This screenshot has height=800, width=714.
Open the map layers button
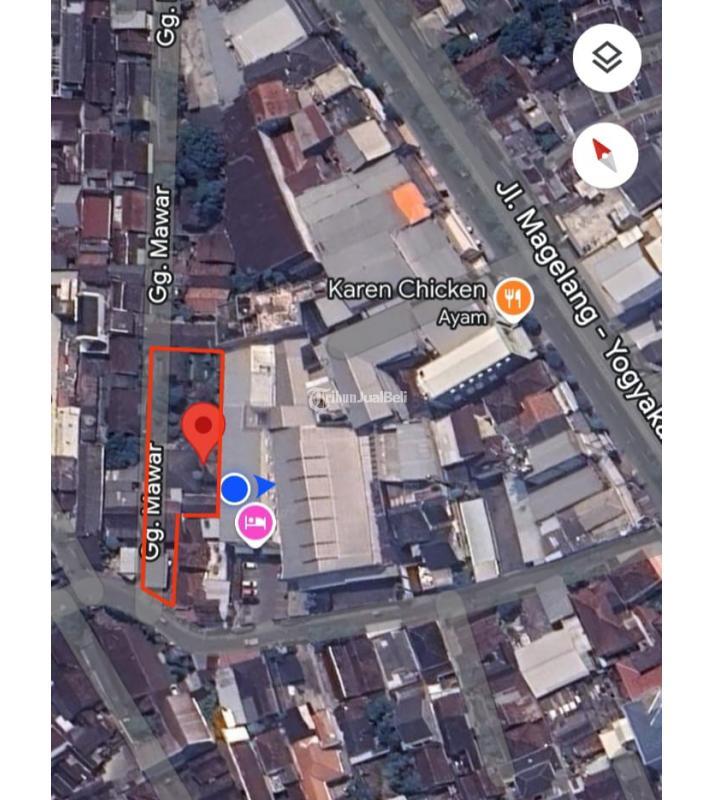coord(607,59)
